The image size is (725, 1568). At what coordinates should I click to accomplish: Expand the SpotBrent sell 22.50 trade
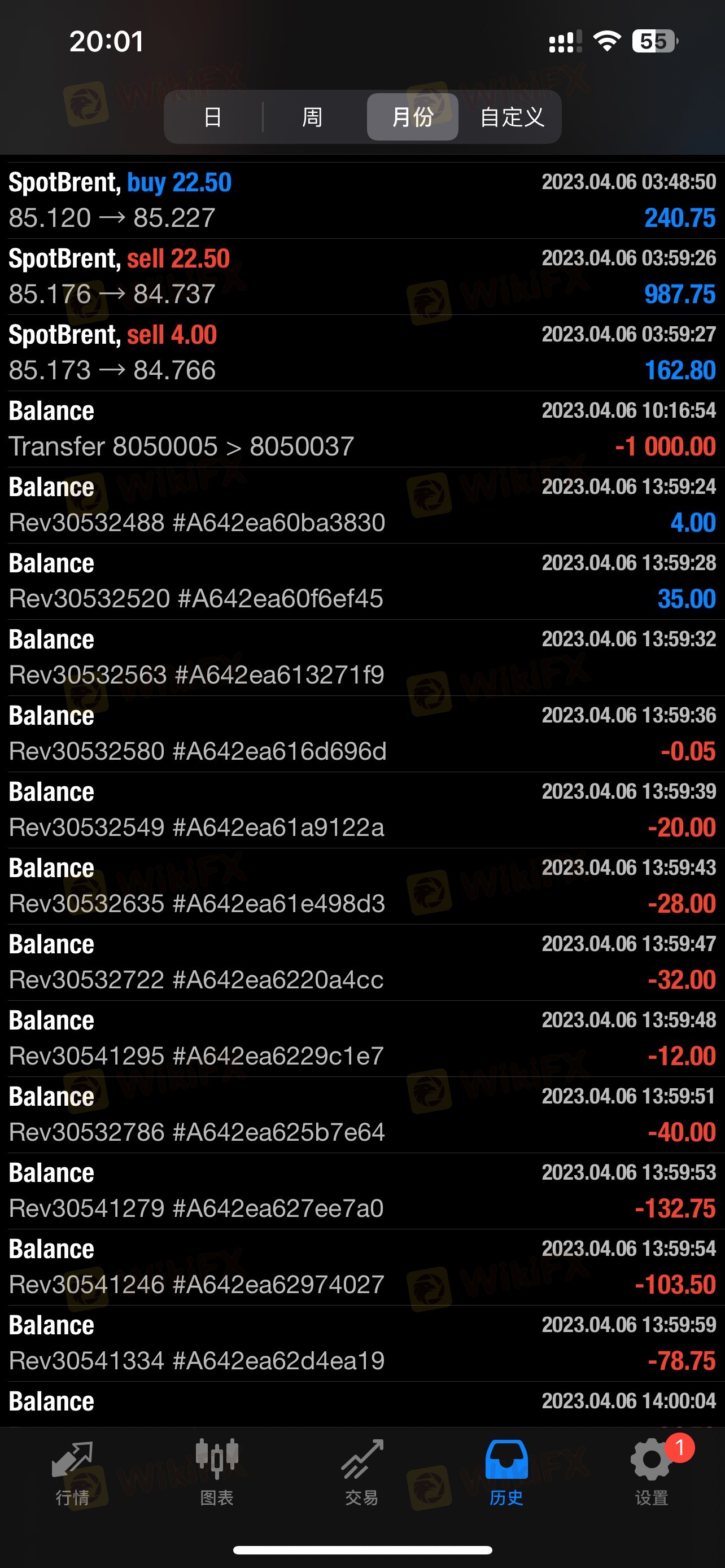click(362, 277)
